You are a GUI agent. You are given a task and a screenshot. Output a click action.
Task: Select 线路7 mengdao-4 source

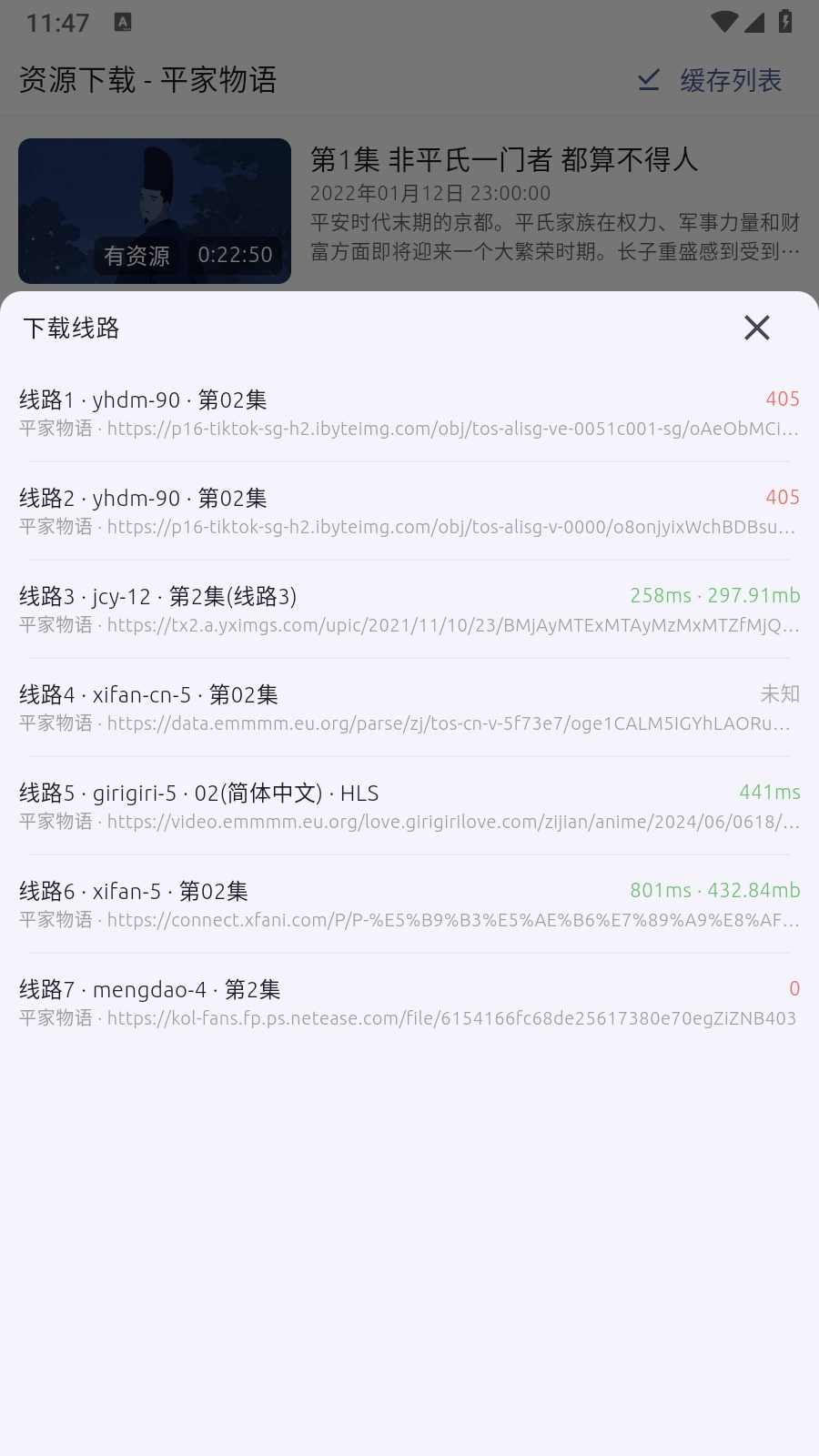[409, 1003]
